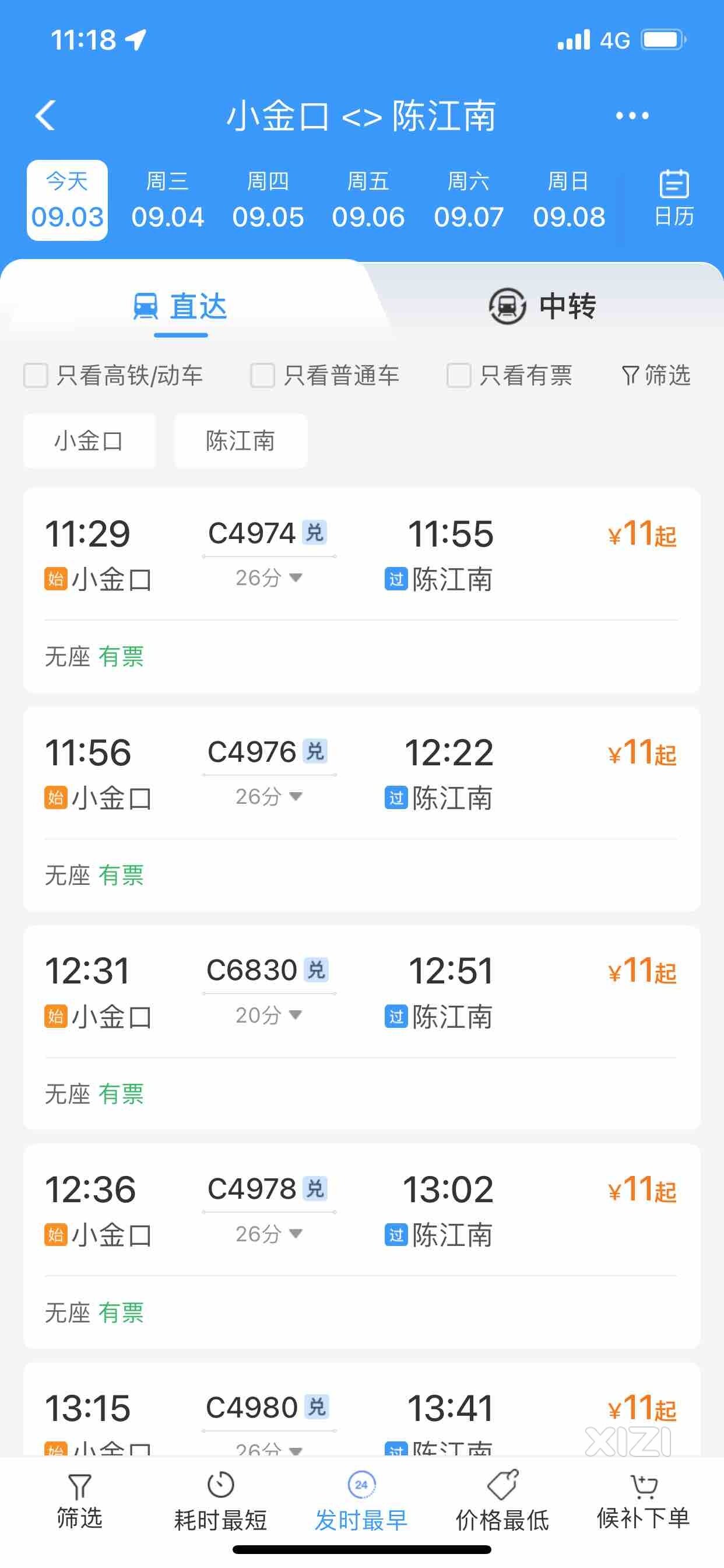724x1568 pixels.
Task: Open 筛选 in the bottom bar
Action: [80, 1501]
